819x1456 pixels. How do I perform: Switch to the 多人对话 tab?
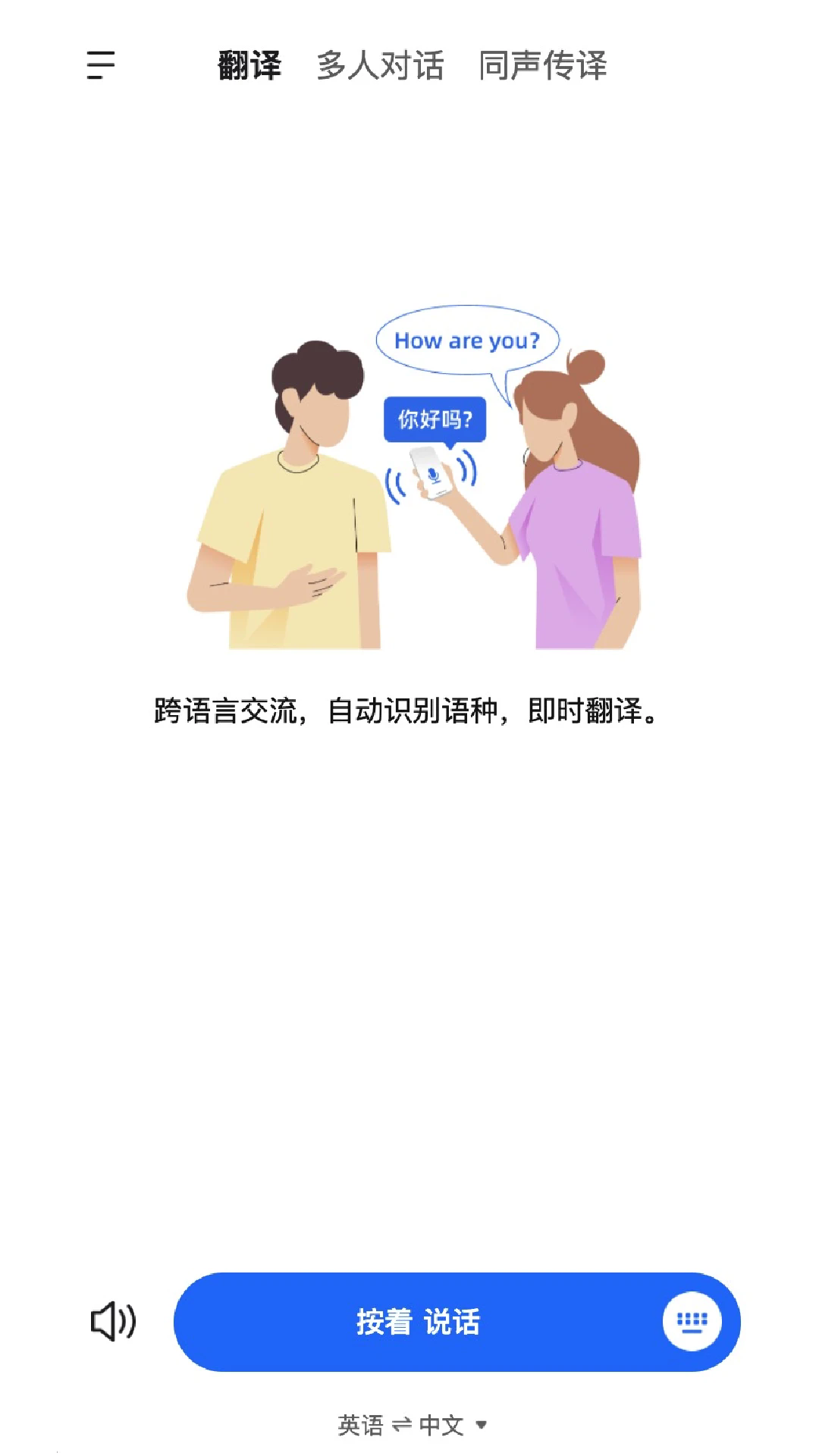[x=382, y=65]
